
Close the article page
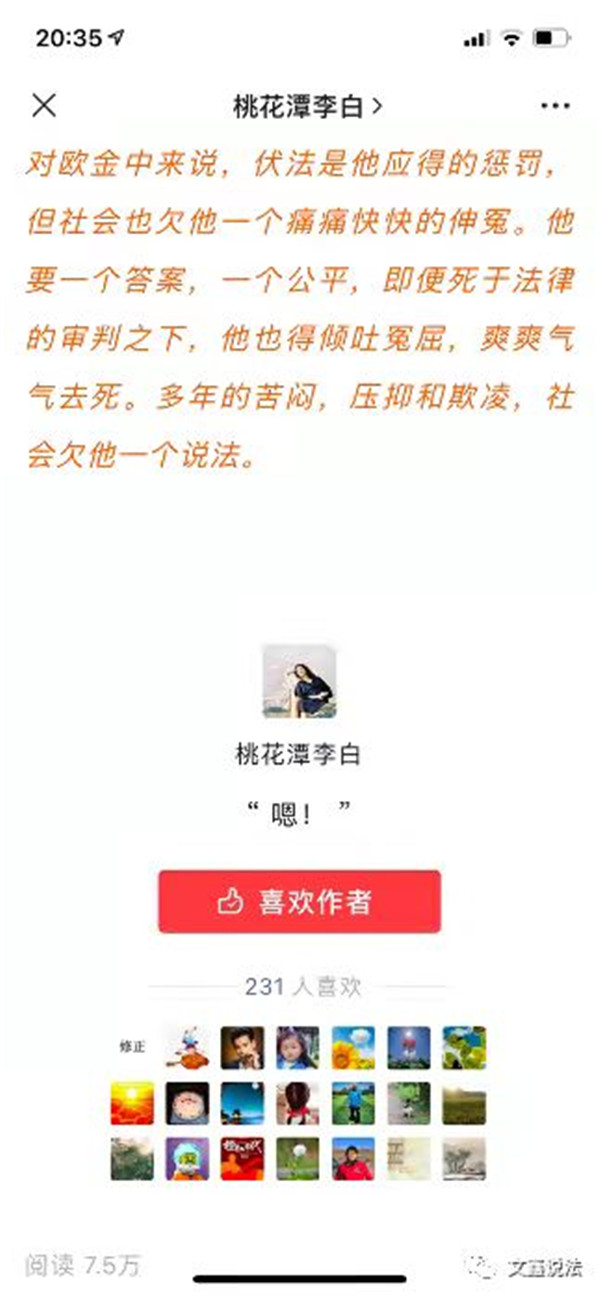pyautogui.click(x=44, y=105)
